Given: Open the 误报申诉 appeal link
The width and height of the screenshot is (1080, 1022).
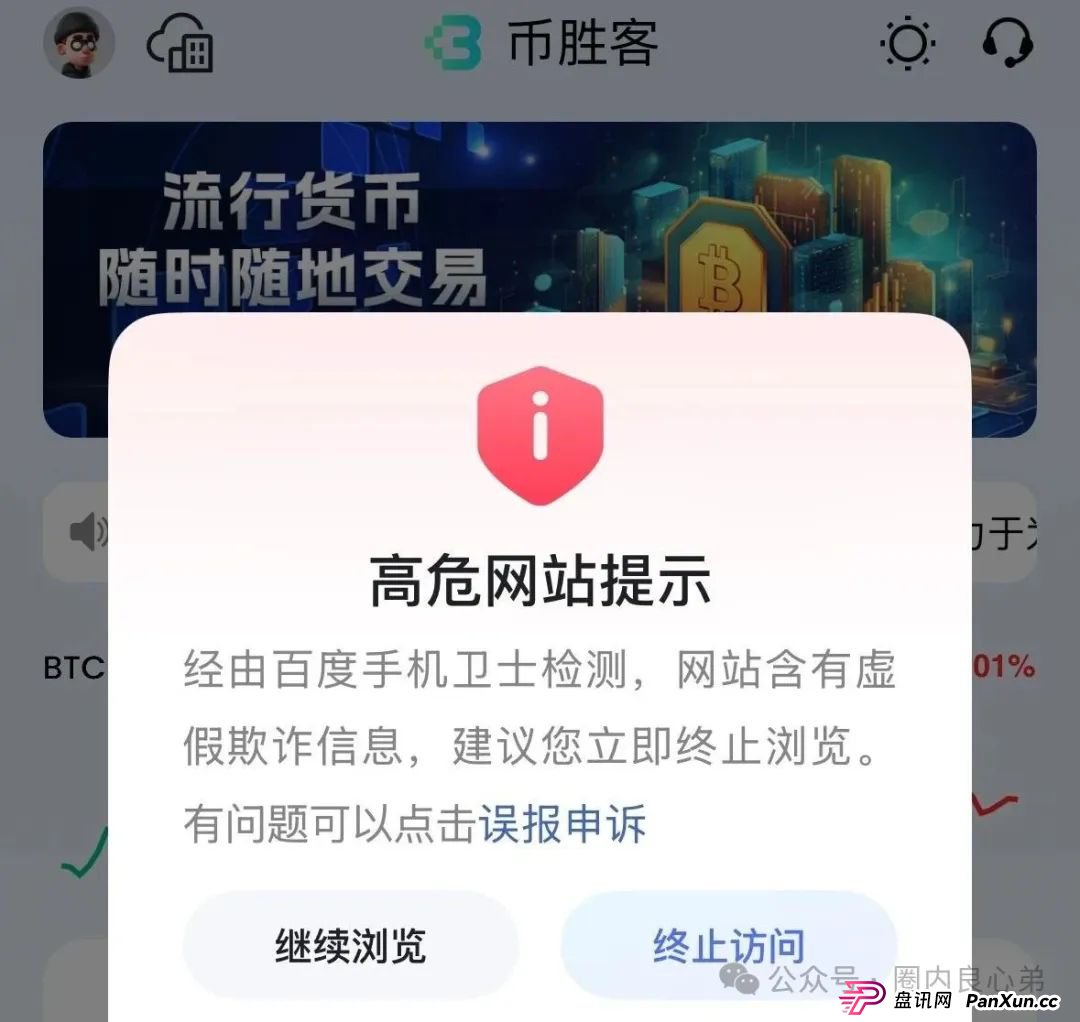Looking at the screenshot, I should (562, 825).
